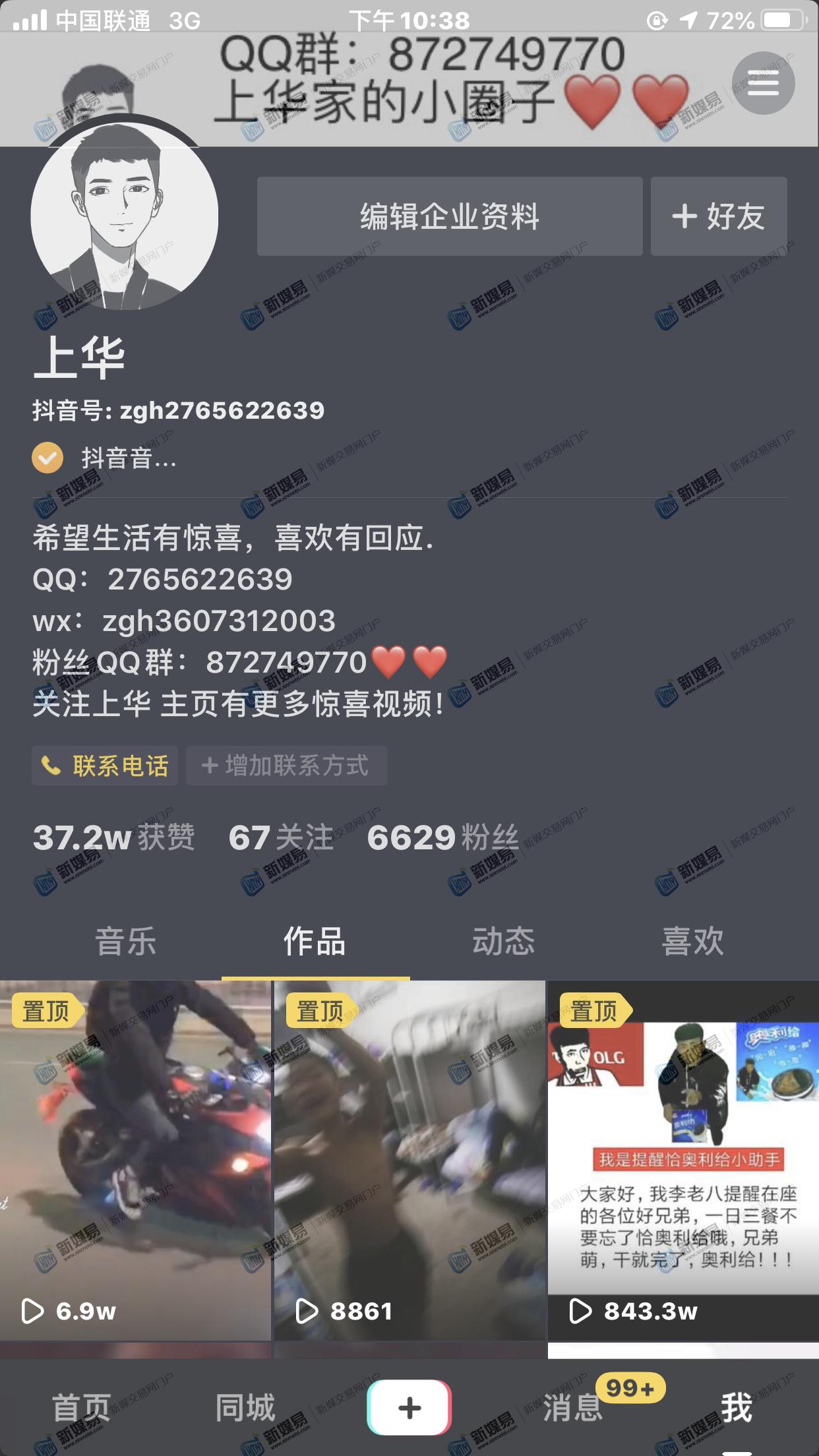Tap the + 好友 button
Image resolution: width=819 pixels, height=1456 pixels.
[719, 216]
